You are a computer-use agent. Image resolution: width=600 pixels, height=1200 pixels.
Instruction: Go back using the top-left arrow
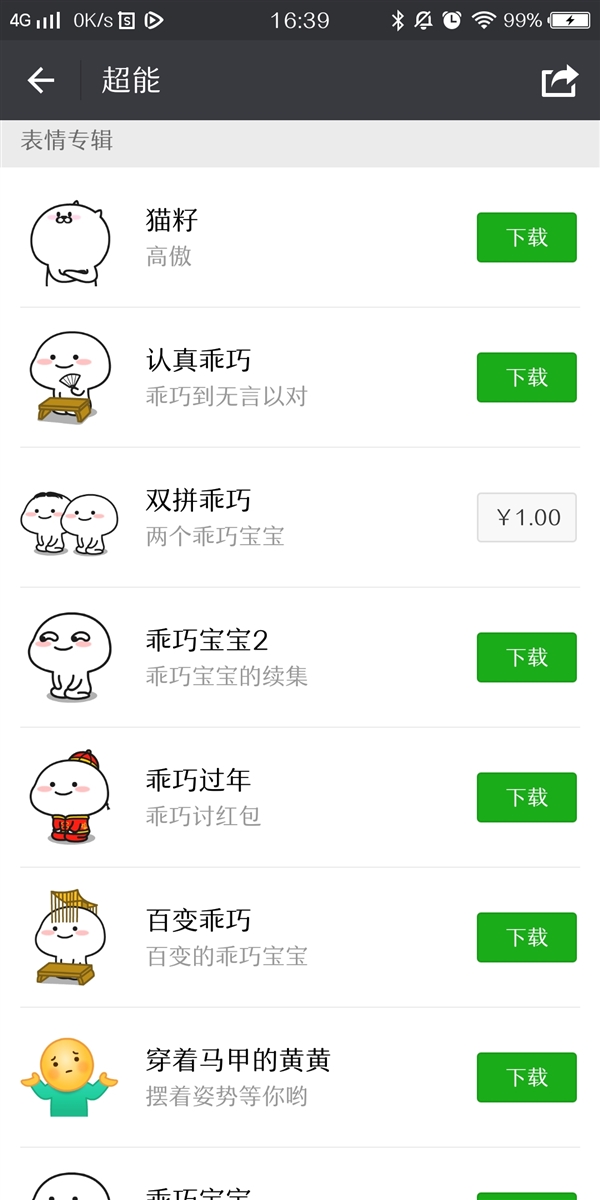[x=41, y=81]
